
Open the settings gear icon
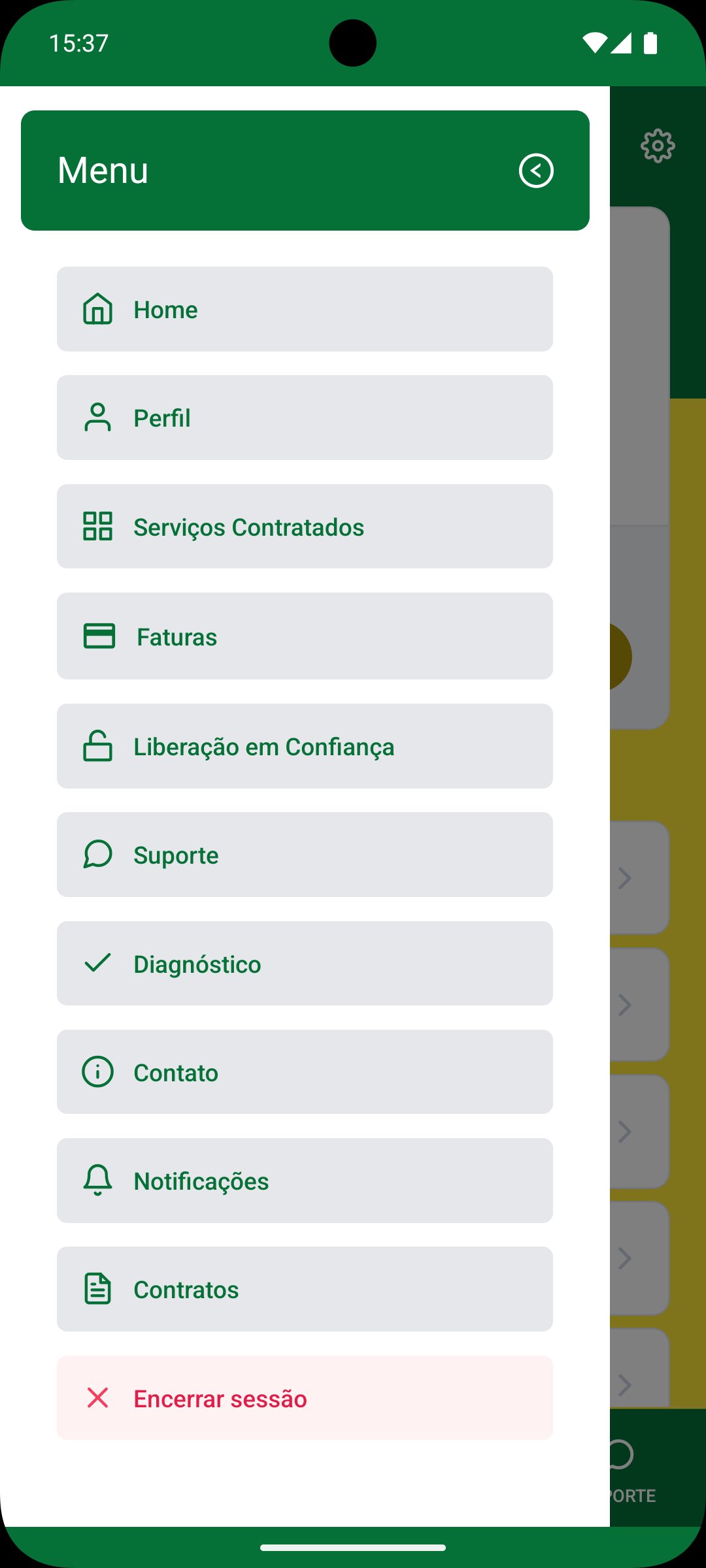pos(658,146)
